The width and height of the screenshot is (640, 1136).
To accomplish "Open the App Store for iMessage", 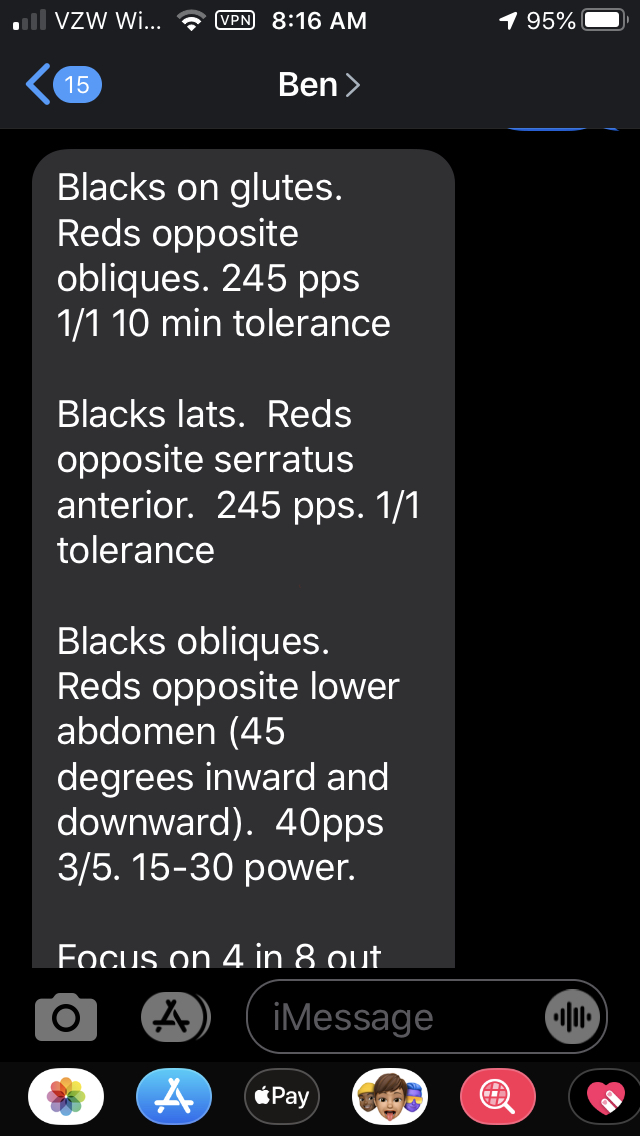I will (x=174, y=1096).
